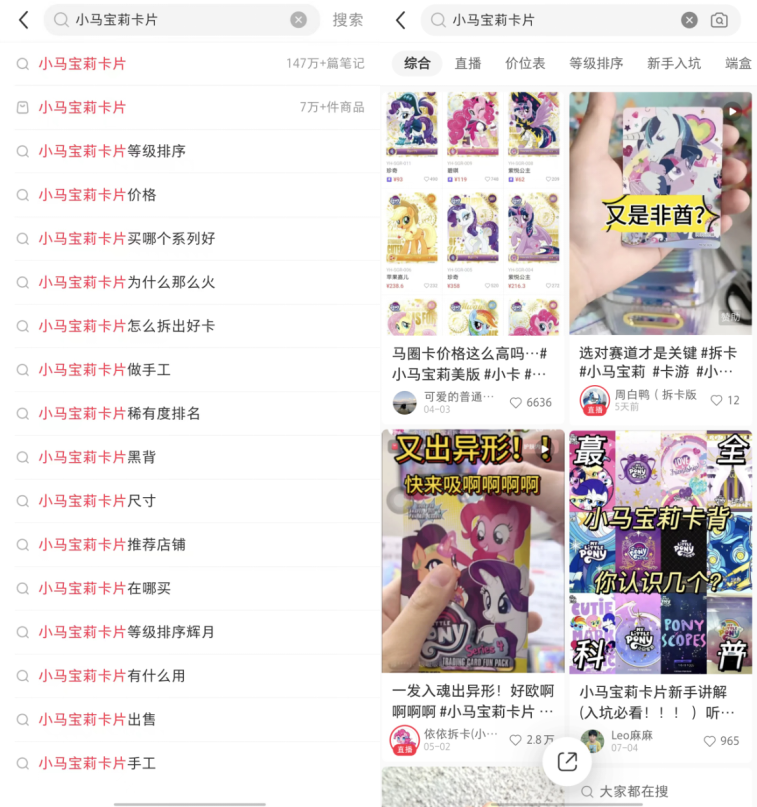
Task: Open the camera image search icon
Action: (x=719, y=20)
